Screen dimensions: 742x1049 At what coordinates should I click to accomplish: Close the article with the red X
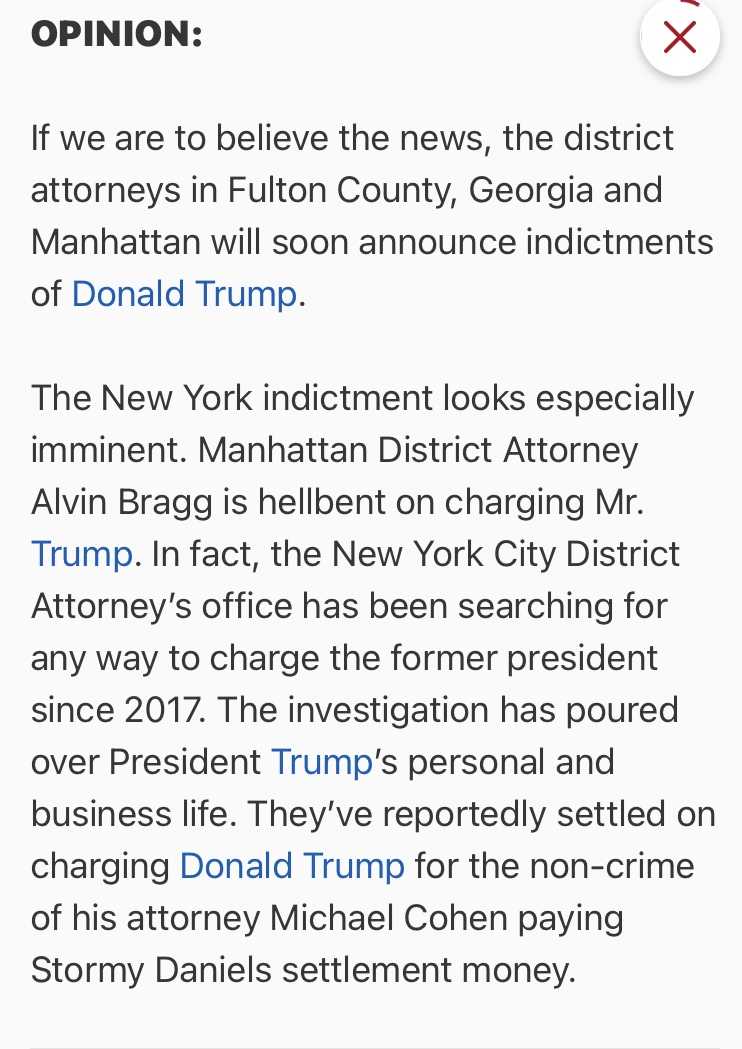(x=680, y=37)
